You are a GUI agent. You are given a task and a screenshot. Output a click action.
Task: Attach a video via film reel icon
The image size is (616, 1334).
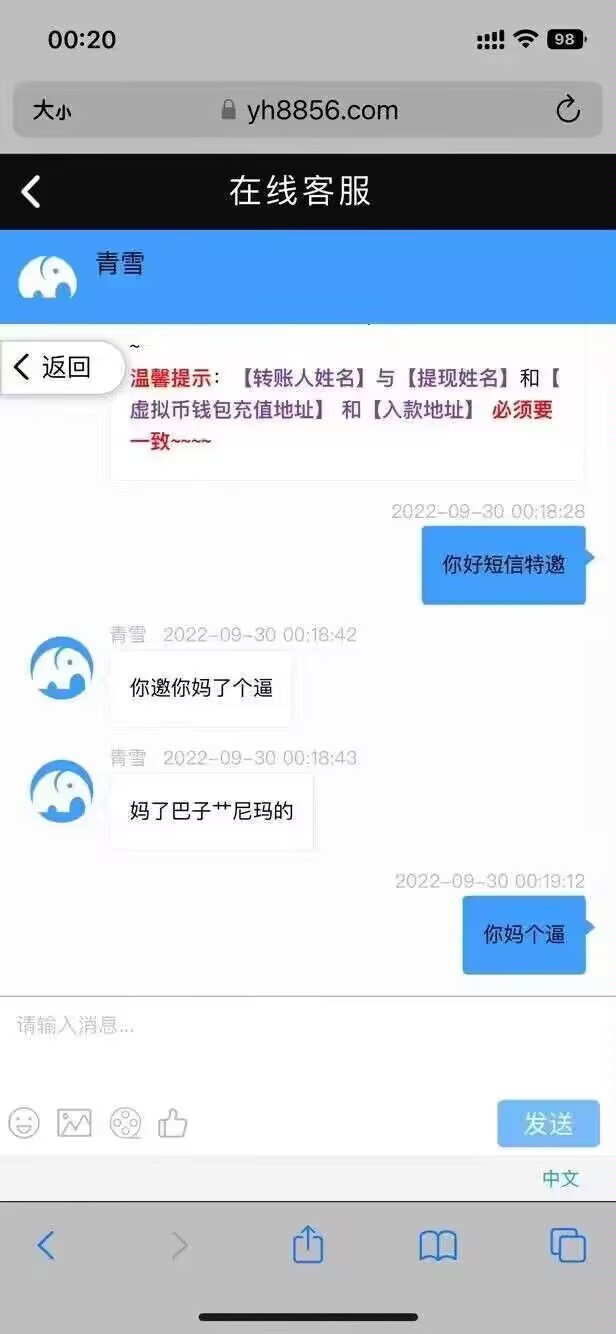pos(126,1123)
